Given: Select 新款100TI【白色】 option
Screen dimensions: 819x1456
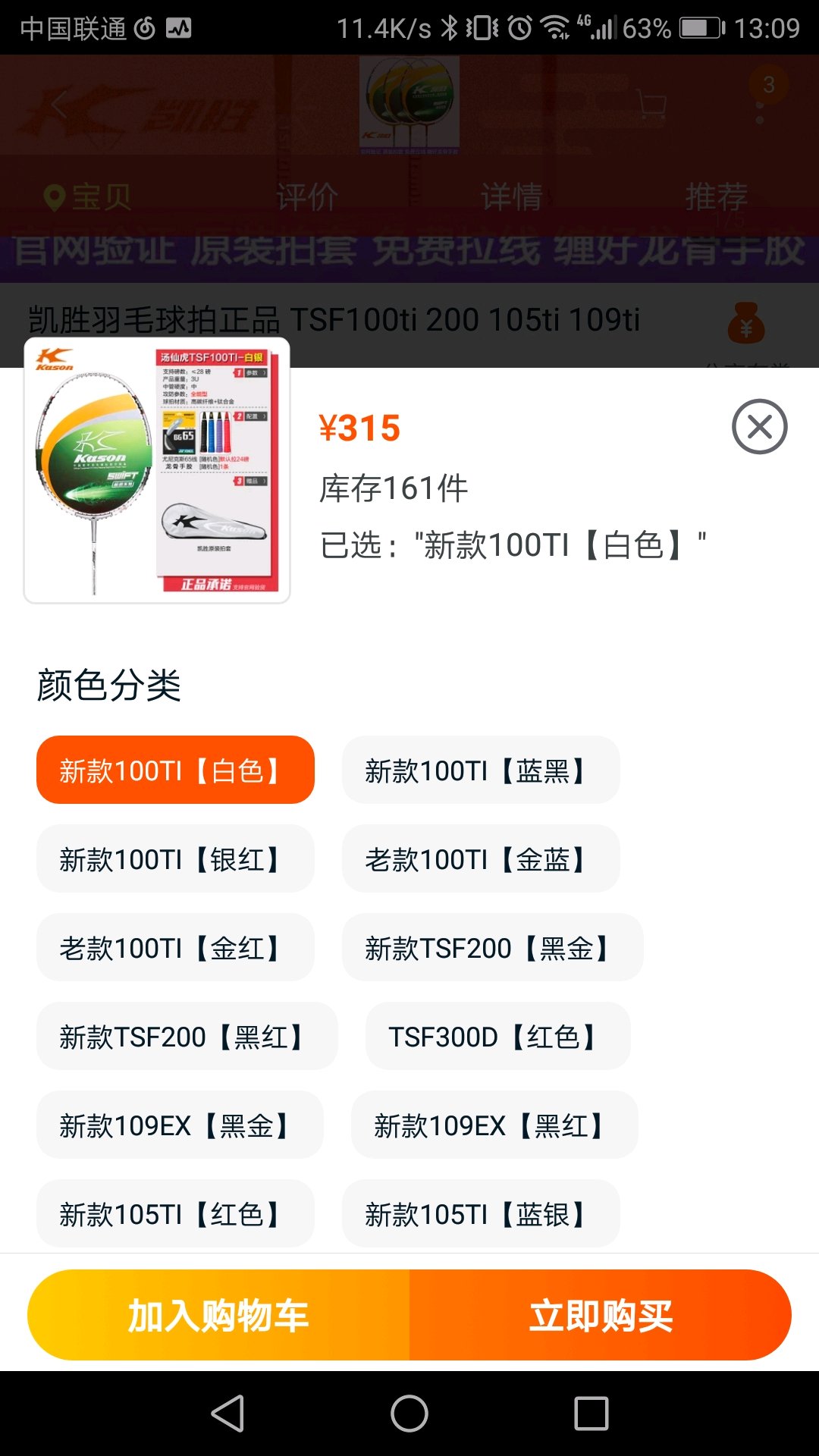Looking at the screenshot, I should click(175, 770).
